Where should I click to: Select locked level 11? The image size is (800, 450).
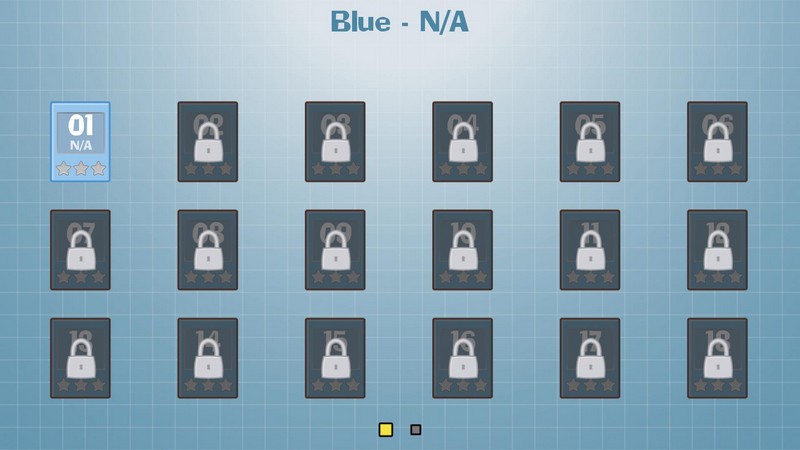coord(590,250)
